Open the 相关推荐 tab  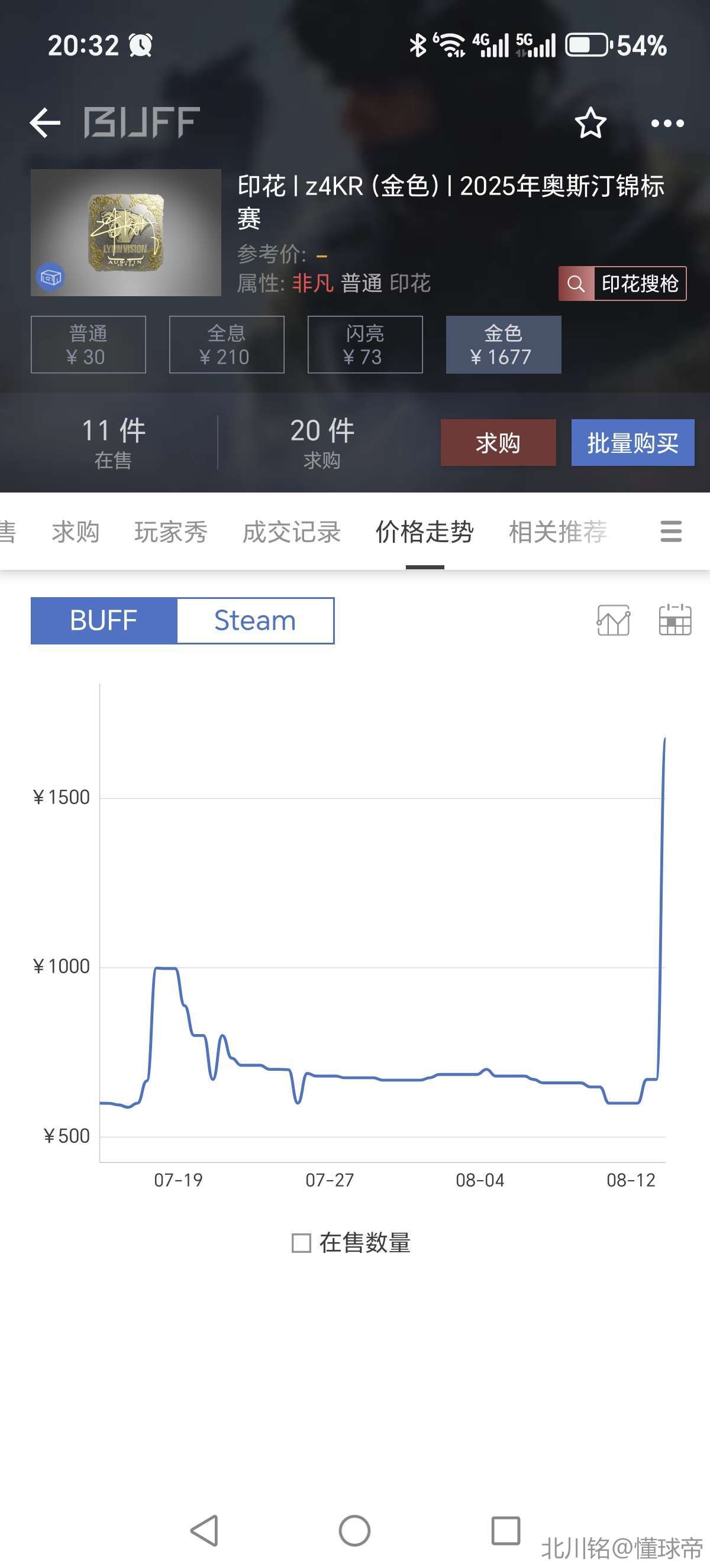point(558,532)
